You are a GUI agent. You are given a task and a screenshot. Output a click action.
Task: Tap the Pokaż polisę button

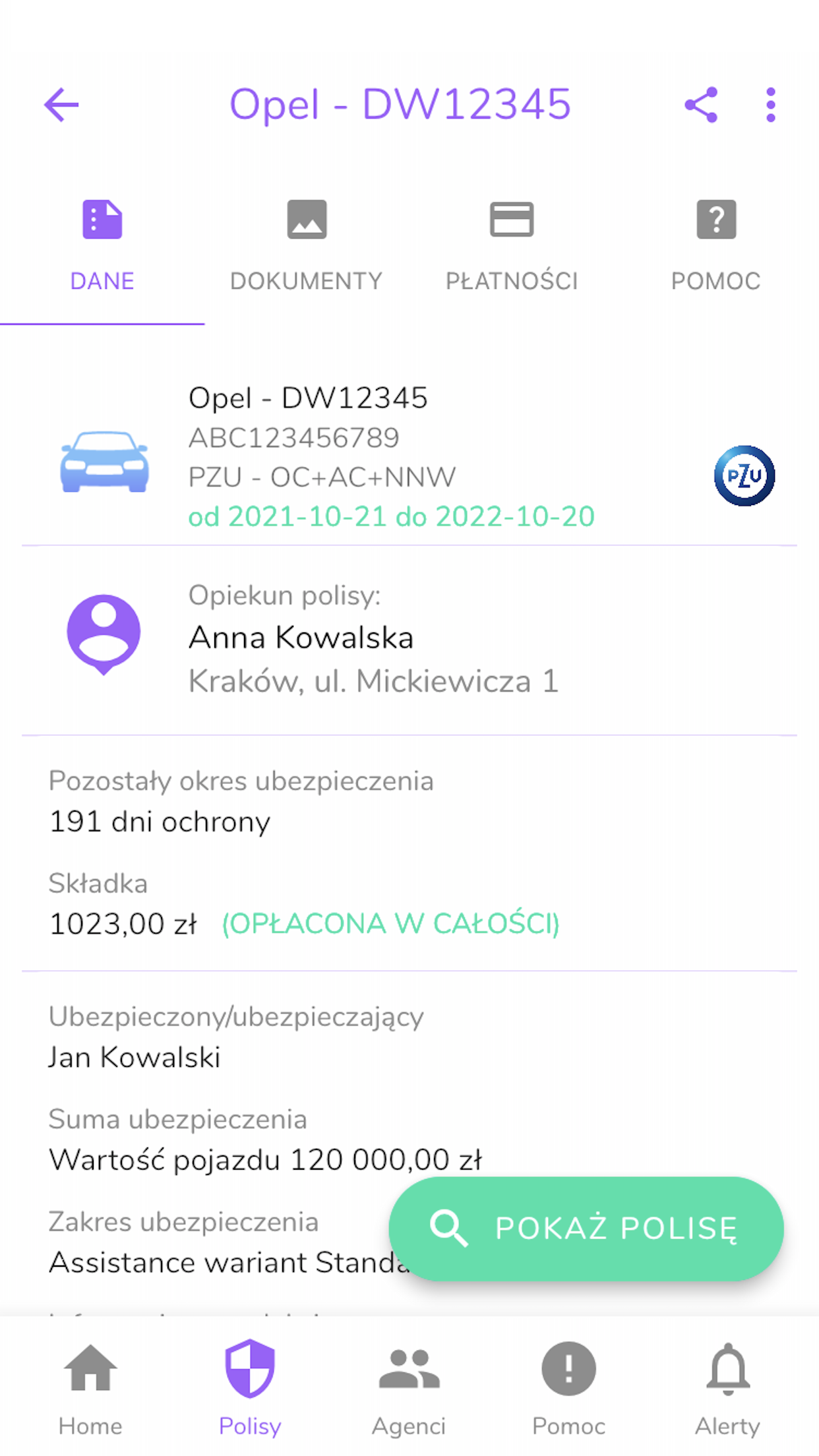(x=586, y=1228)
